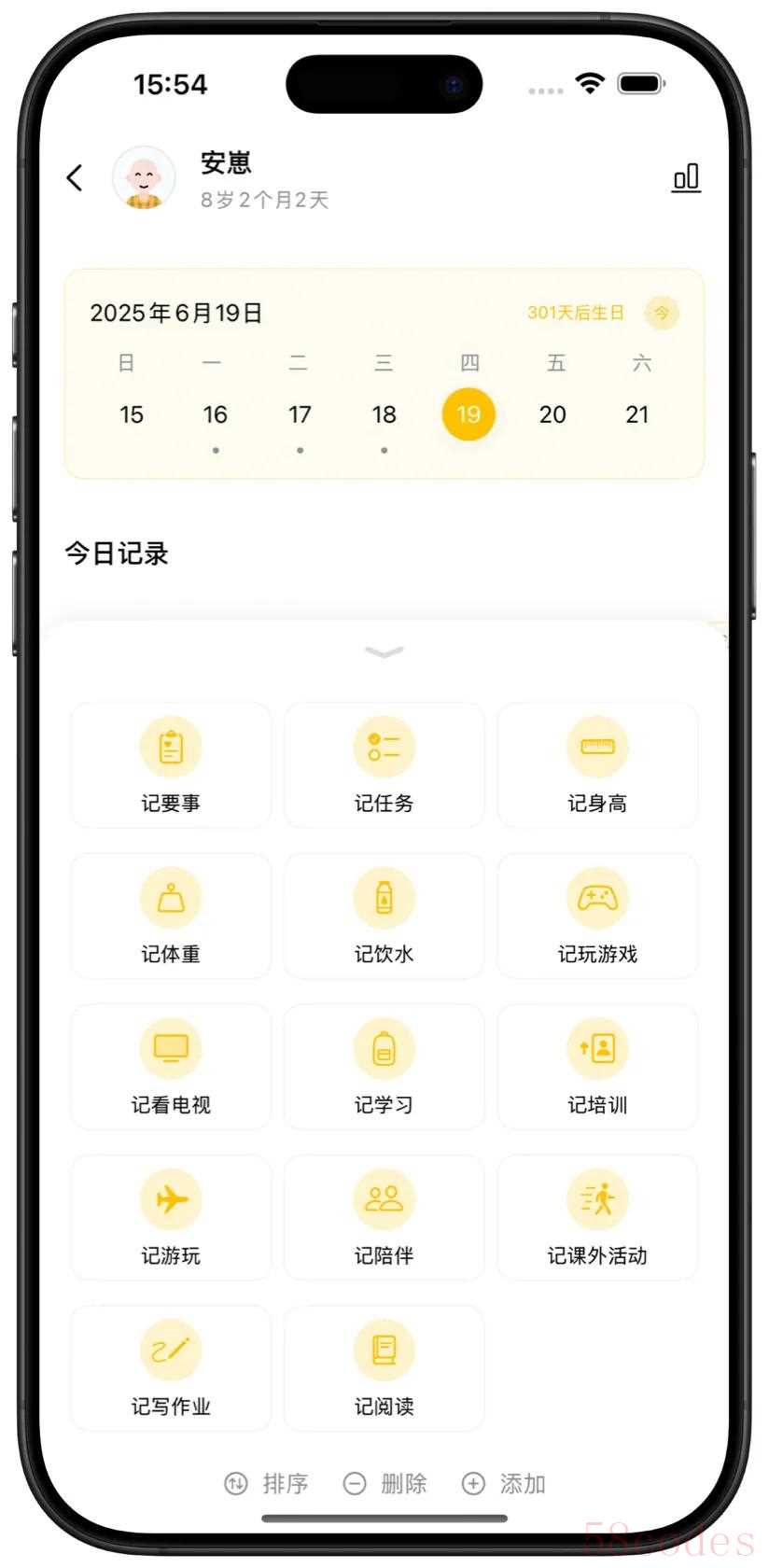
Task: Select date 20 in the week calendar
Action: [x=552, y=414]
